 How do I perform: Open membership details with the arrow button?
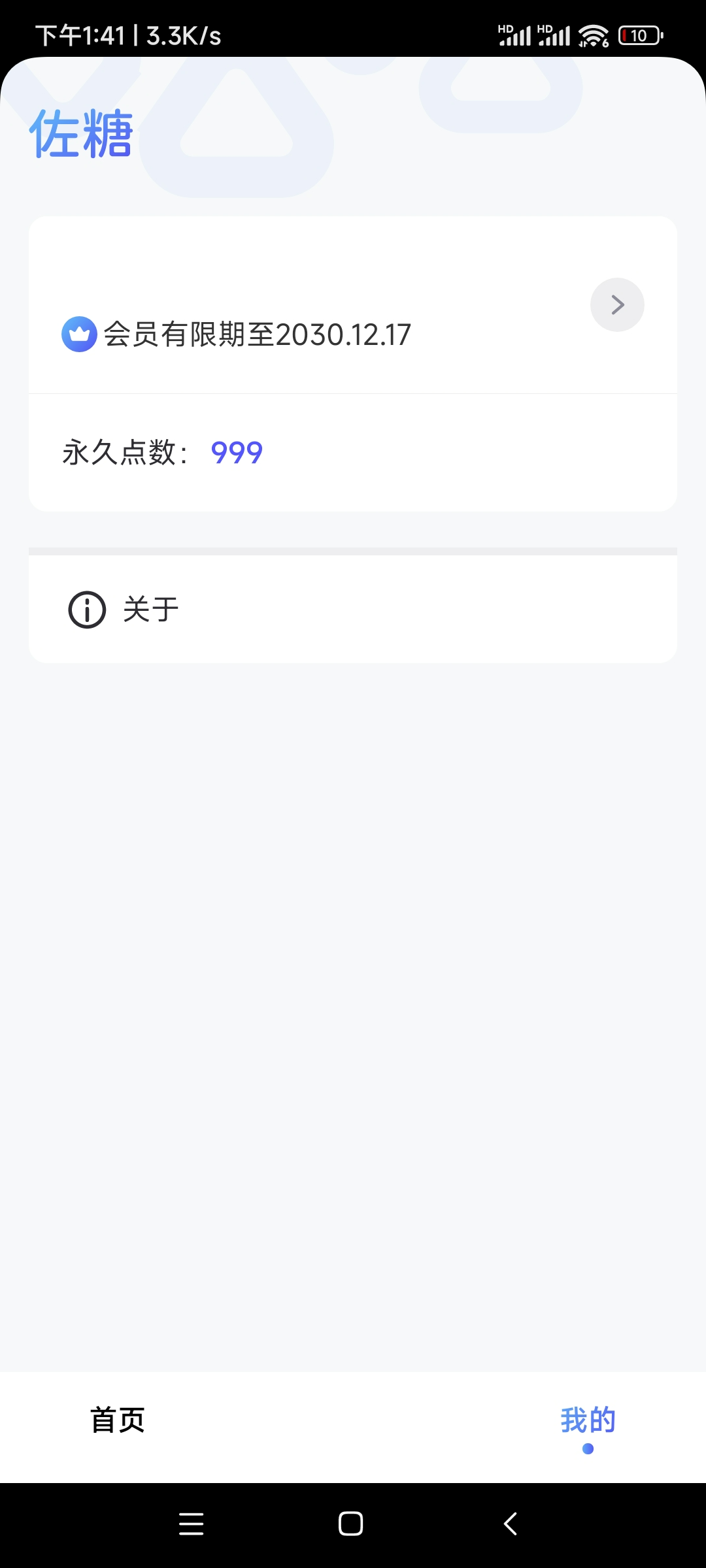click(x=617, y=304)
